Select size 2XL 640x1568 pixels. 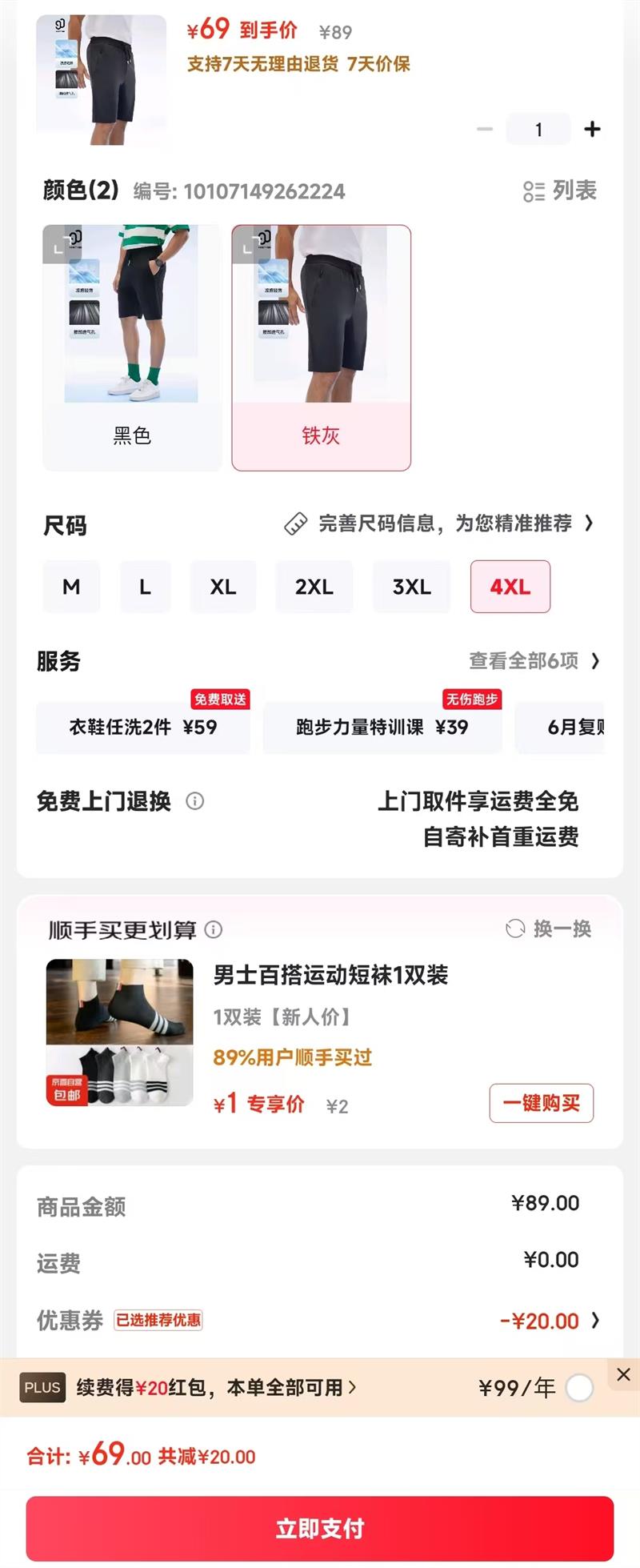pos(314,587)
